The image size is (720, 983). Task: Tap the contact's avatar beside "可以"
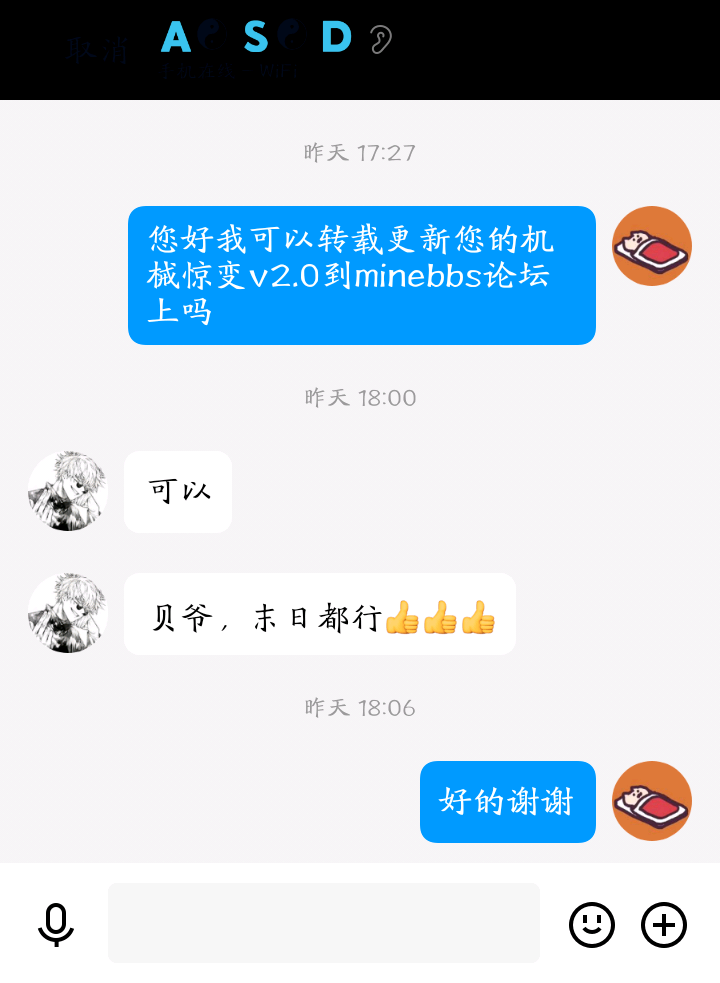pos(68,491)
